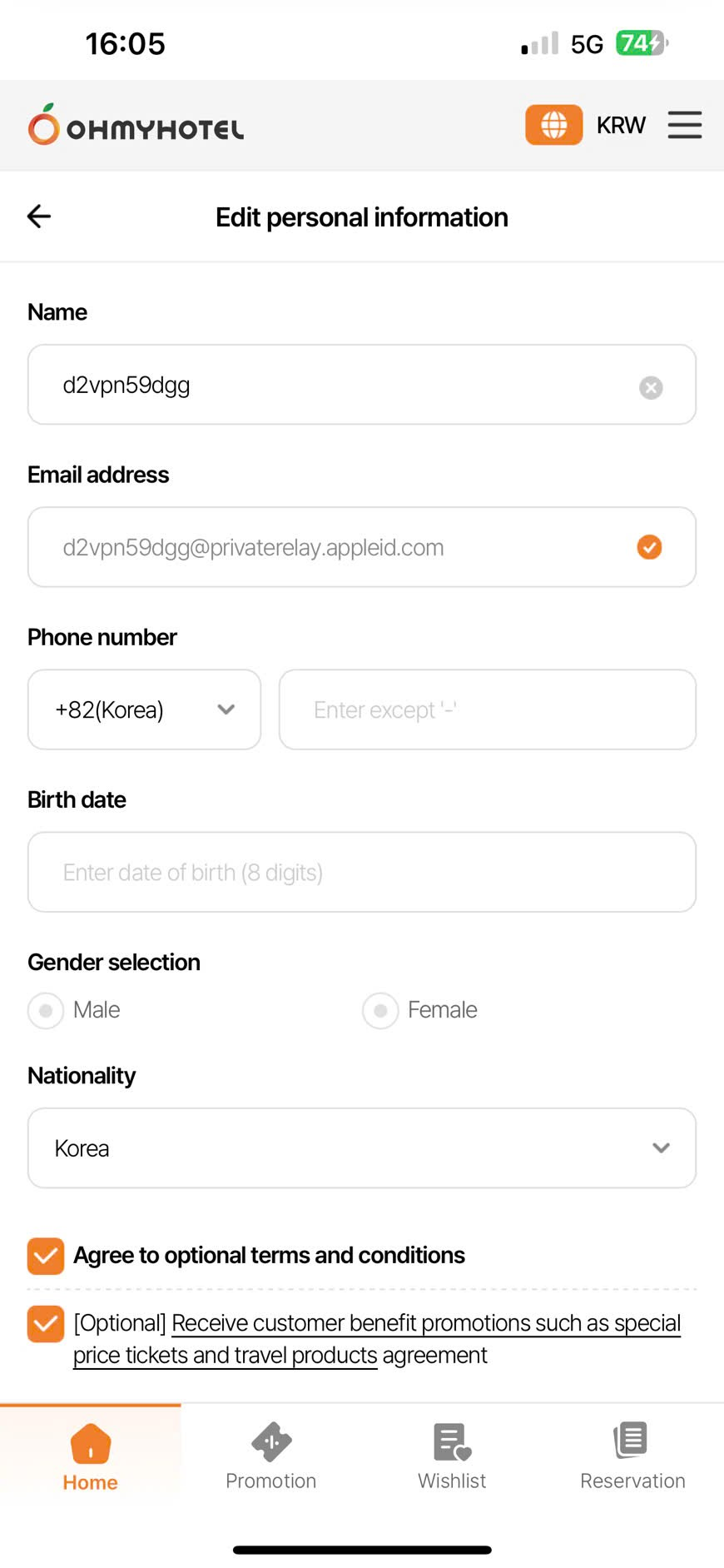Open the language globe button
The image size is (724, 1568).
[553, 125]
